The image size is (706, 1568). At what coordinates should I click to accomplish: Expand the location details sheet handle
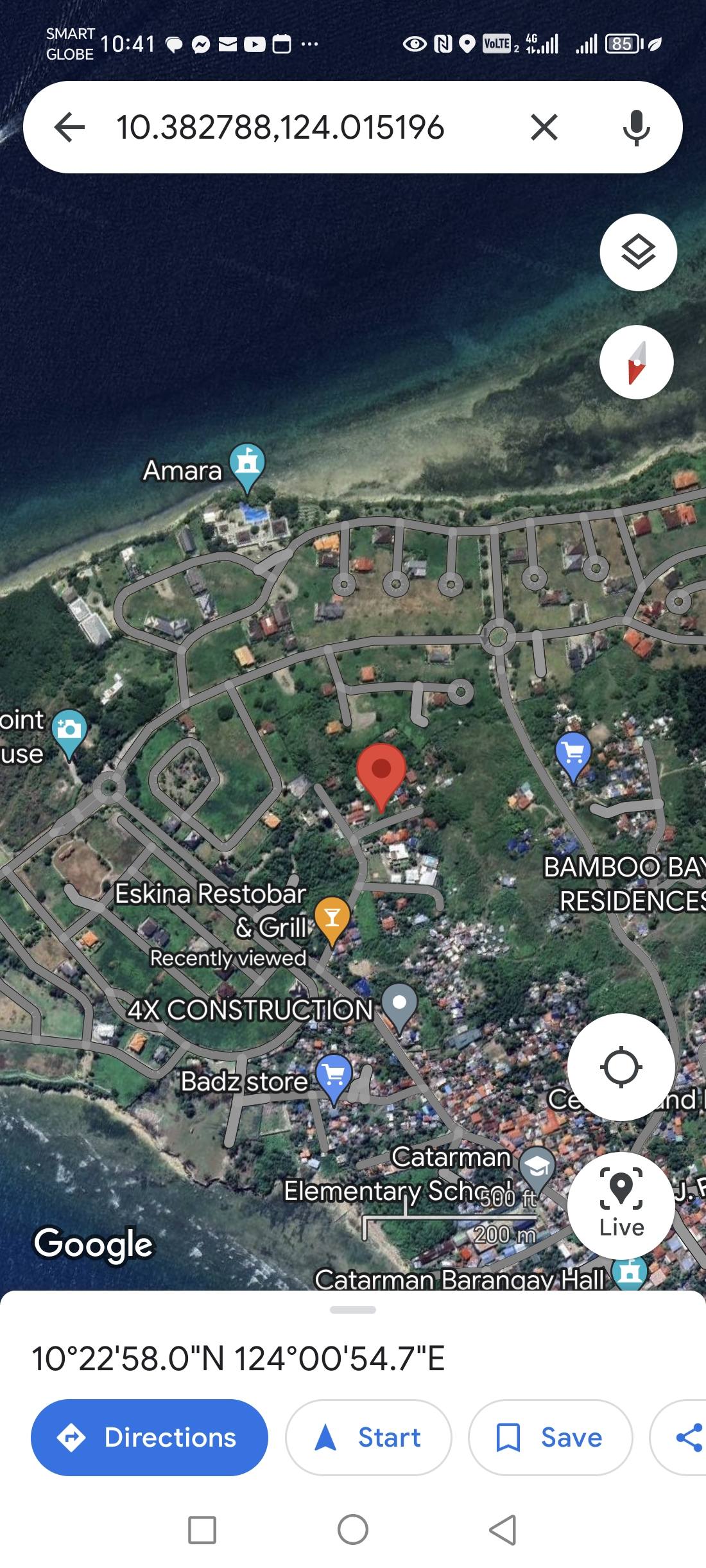coord(353,1309)
